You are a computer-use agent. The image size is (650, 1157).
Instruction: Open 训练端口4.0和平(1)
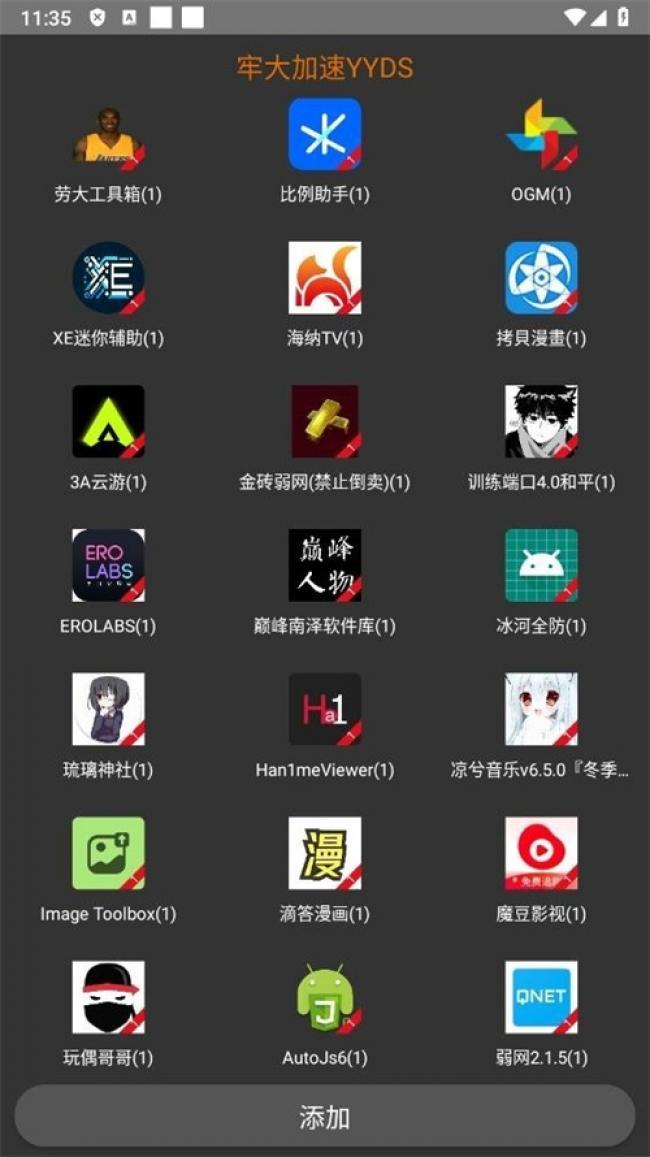click(541, 422)
